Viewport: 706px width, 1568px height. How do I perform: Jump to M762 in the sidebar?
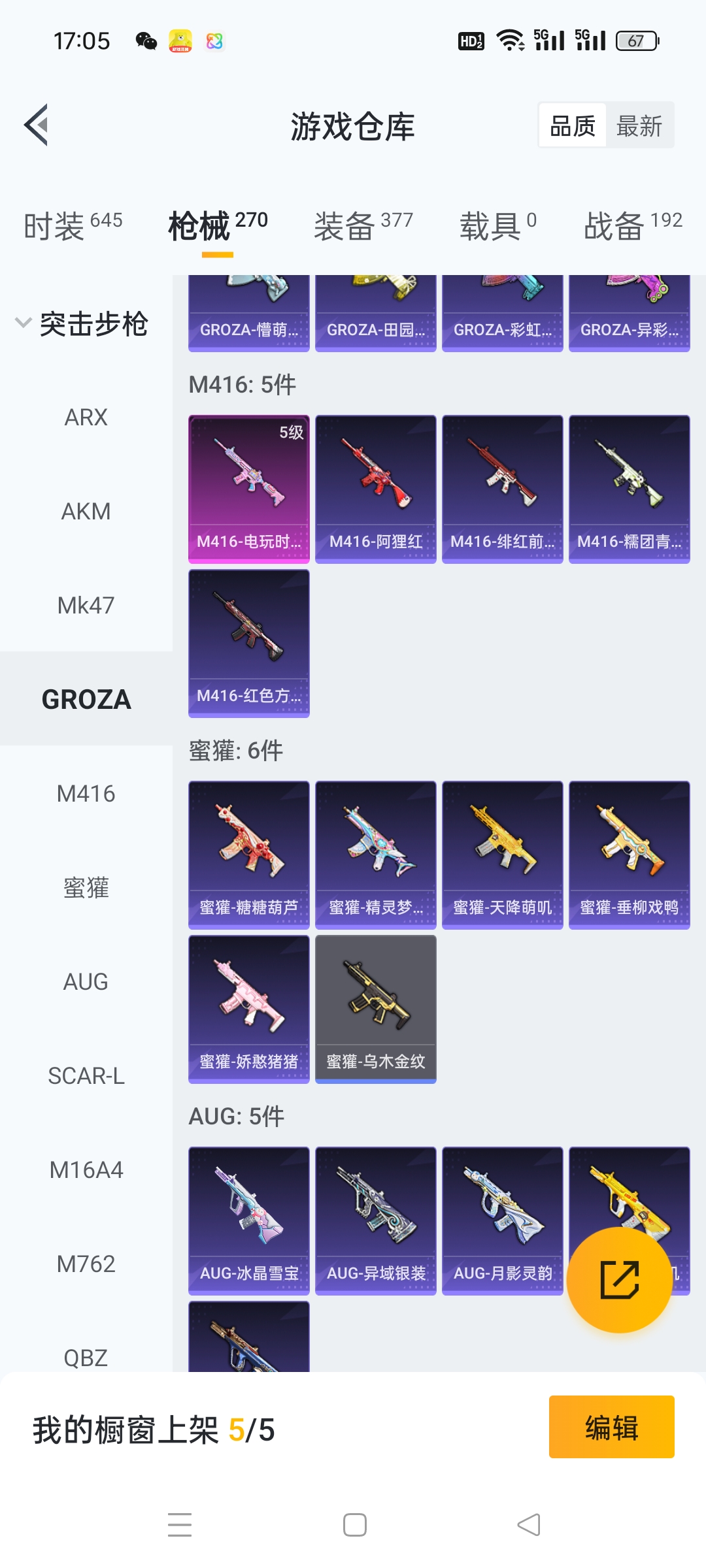(86, 1264)
